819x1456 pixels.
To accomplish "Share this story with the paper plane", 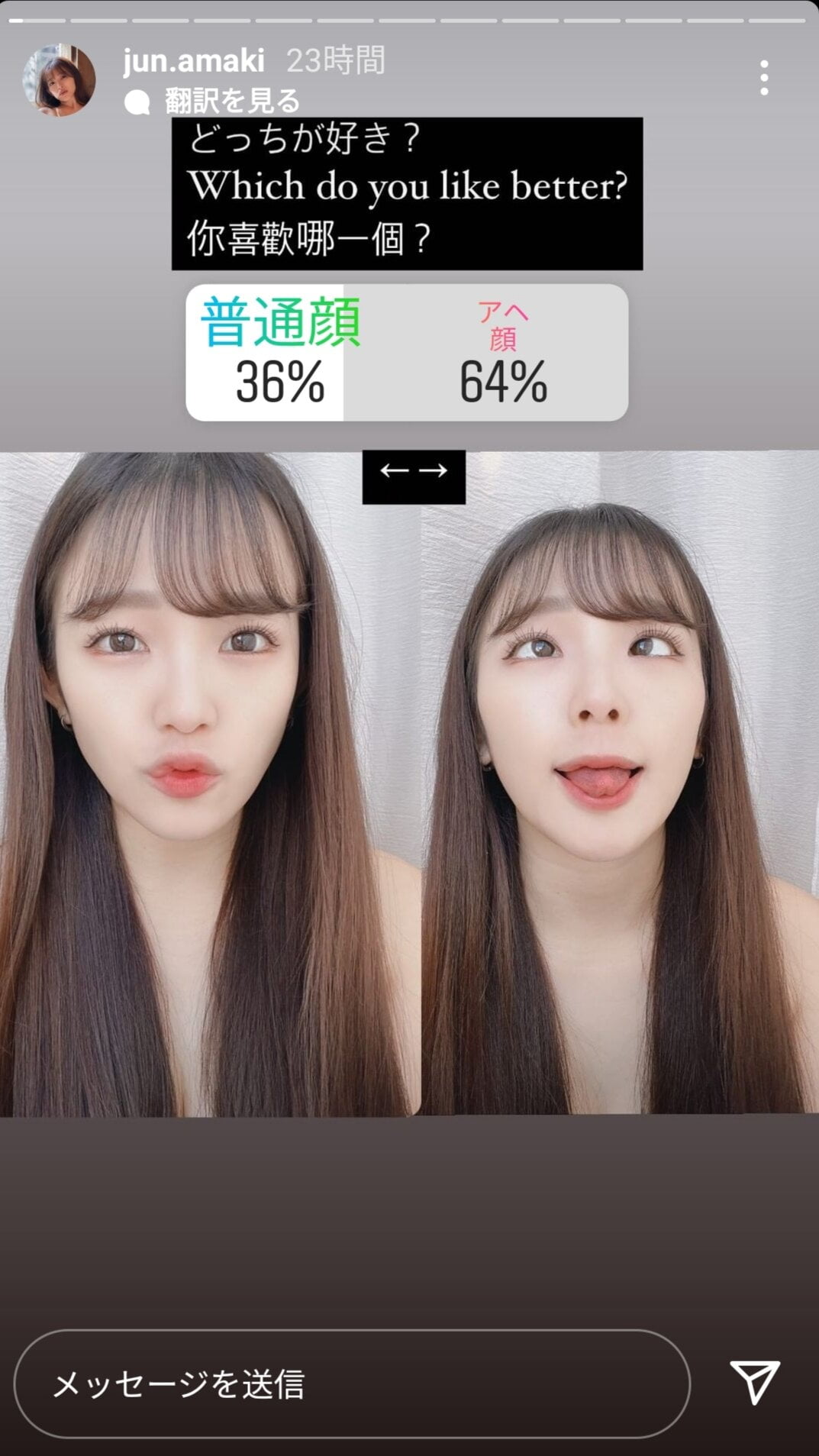I will coord(754,1382).
